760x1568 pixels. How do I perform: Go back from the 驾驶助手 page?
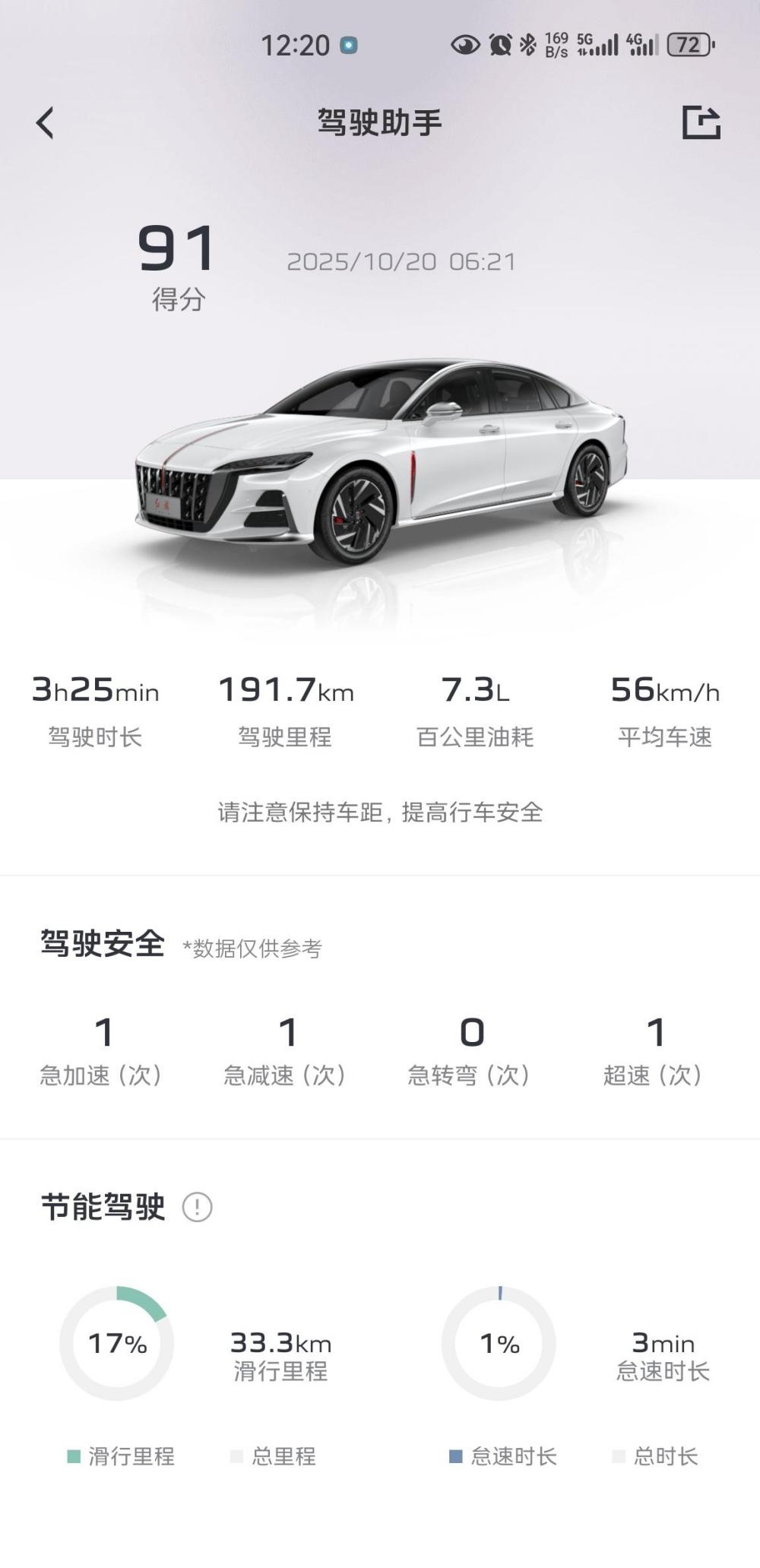(46, 122)
